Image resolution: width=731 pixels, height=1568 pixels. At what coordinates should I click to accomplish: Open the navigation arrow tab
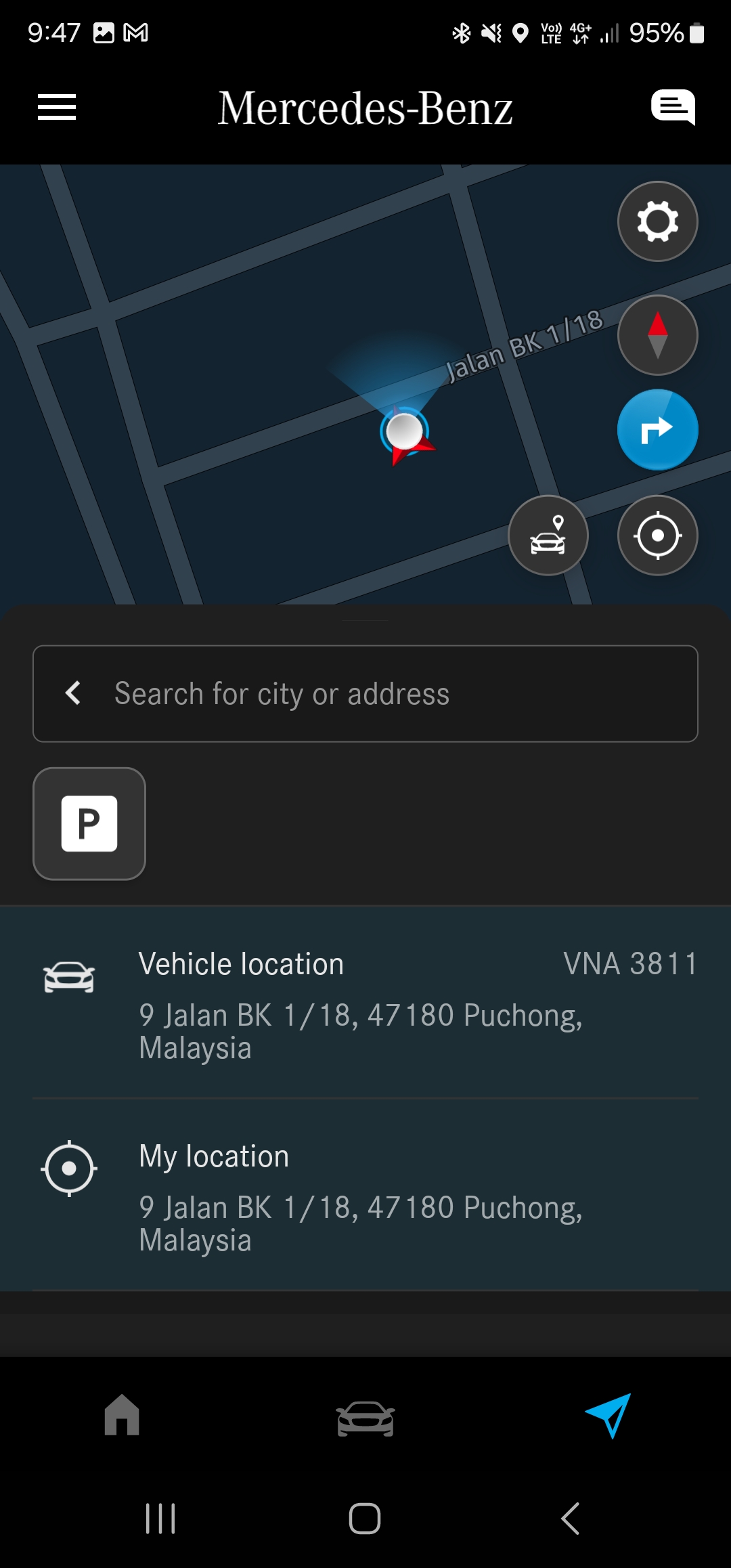coord(608,1415)
